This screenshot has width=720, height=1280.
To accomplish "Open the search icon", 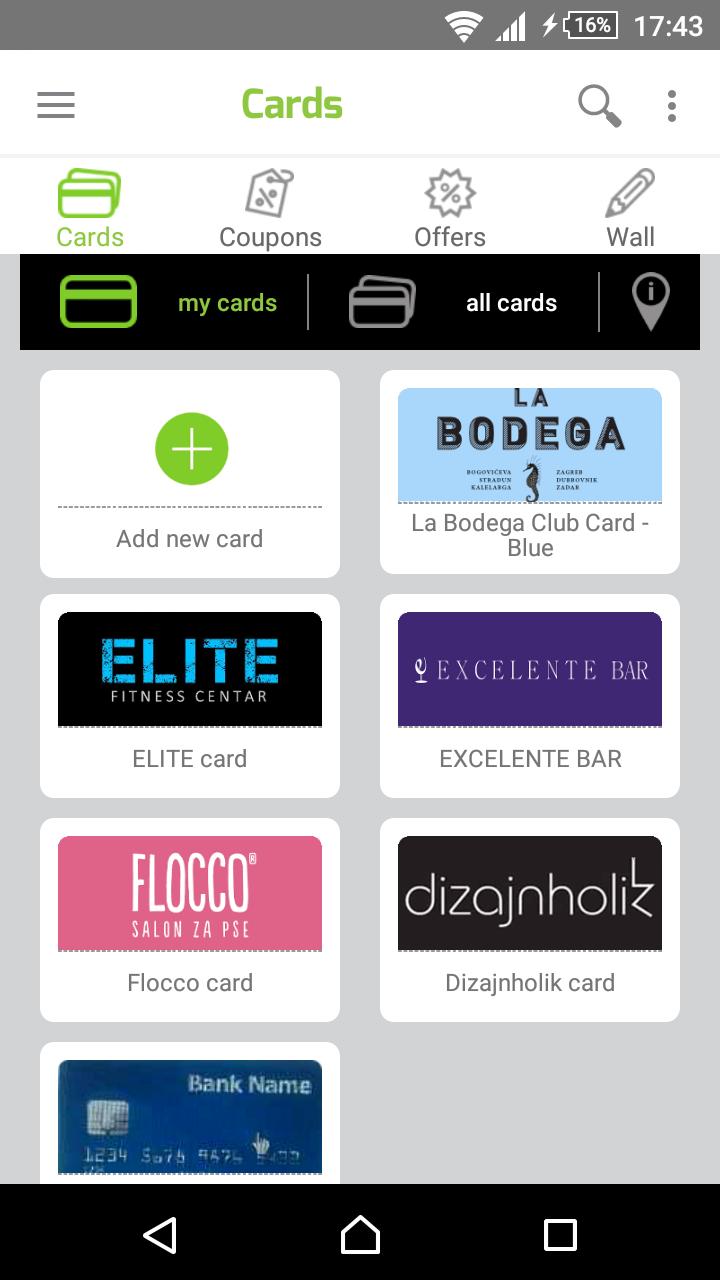I will click(599, 105).
